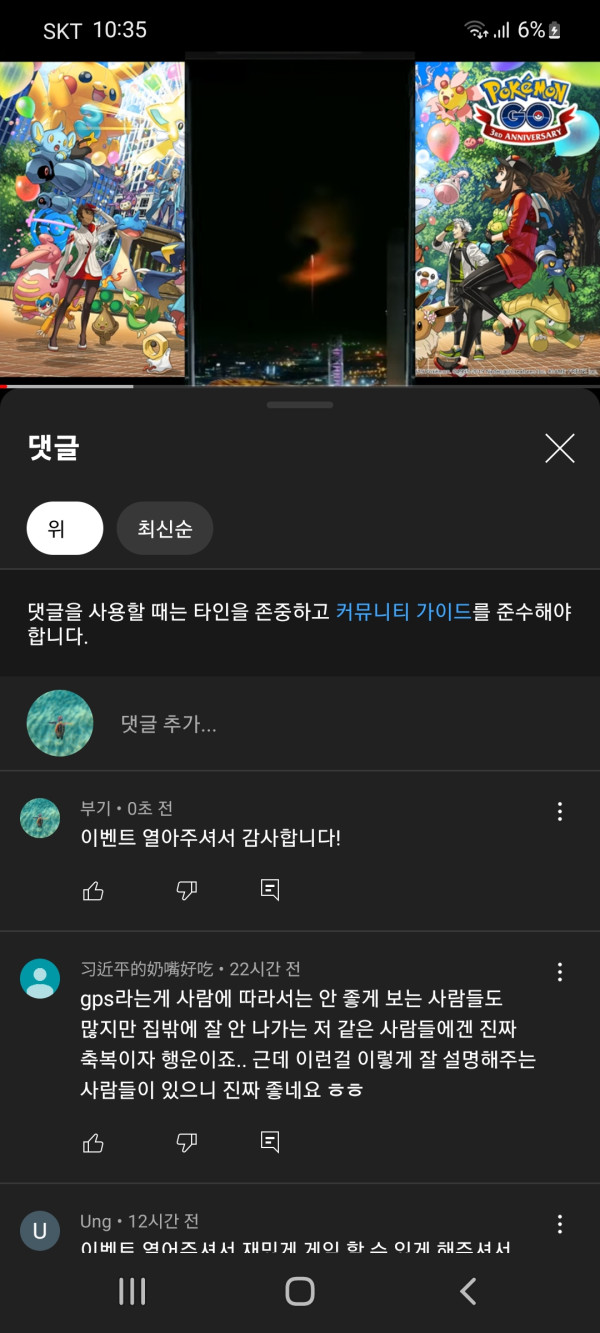Close the 댓글 comments panel

tap(559, 449)
